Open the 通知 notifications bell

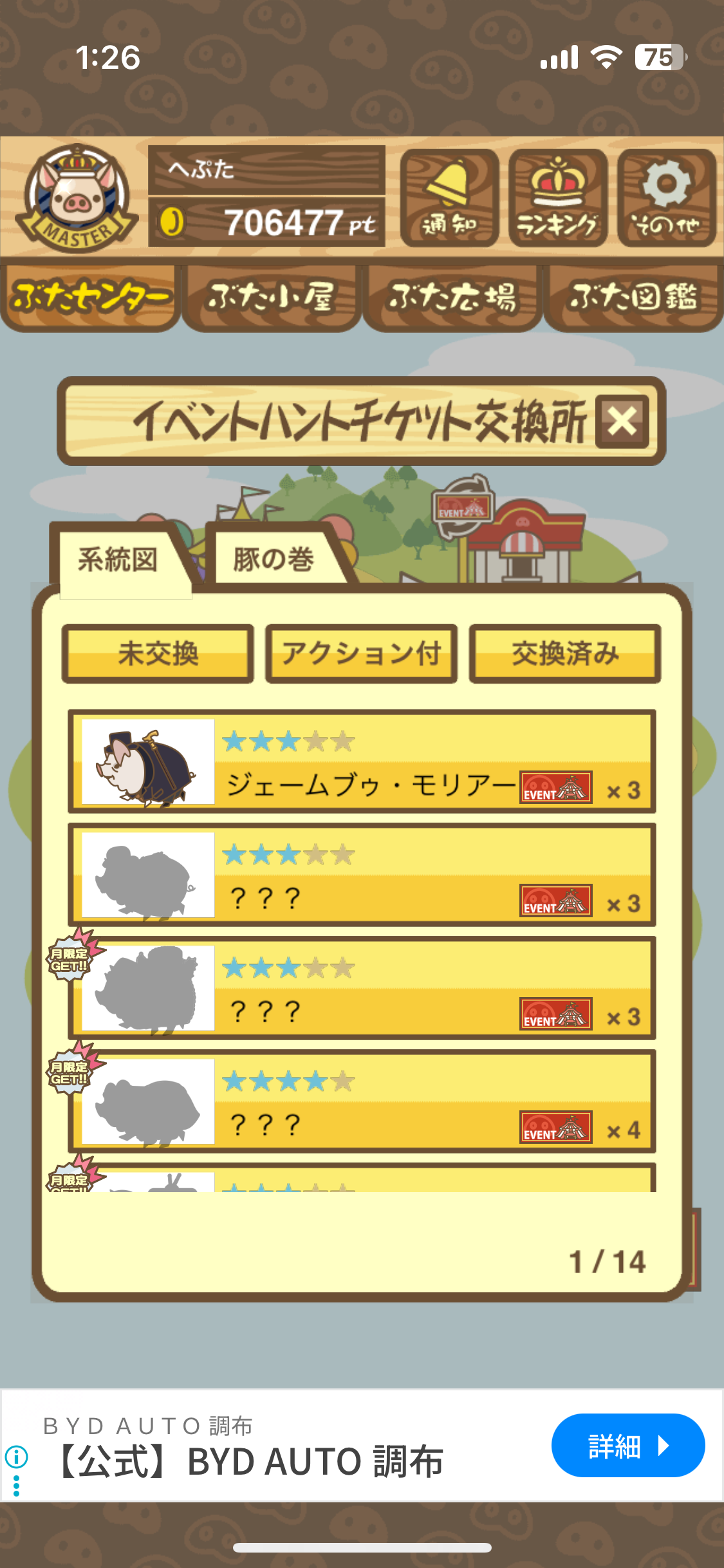[449, 198]
